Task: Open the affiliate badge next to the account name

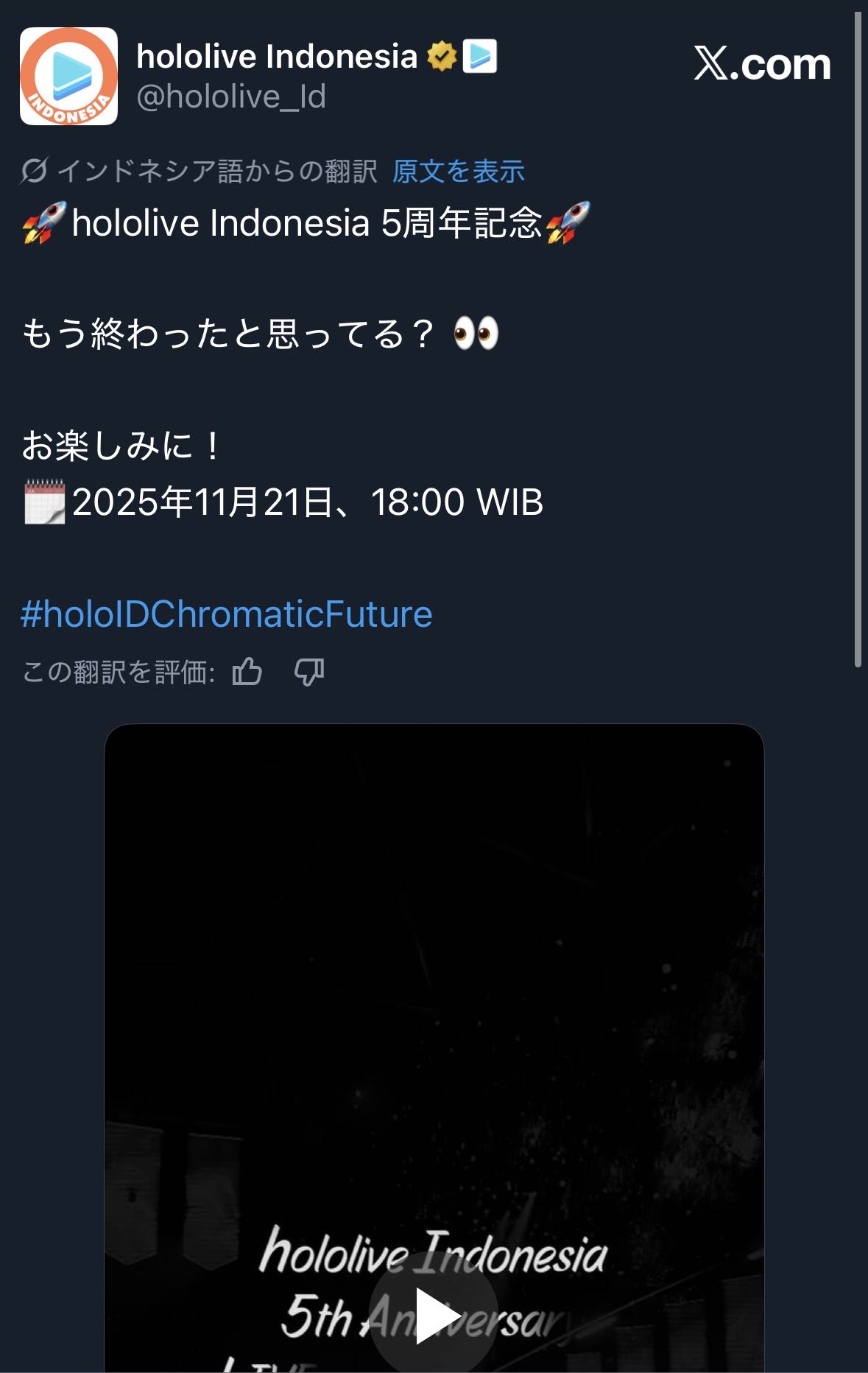Action: (480, 57)
